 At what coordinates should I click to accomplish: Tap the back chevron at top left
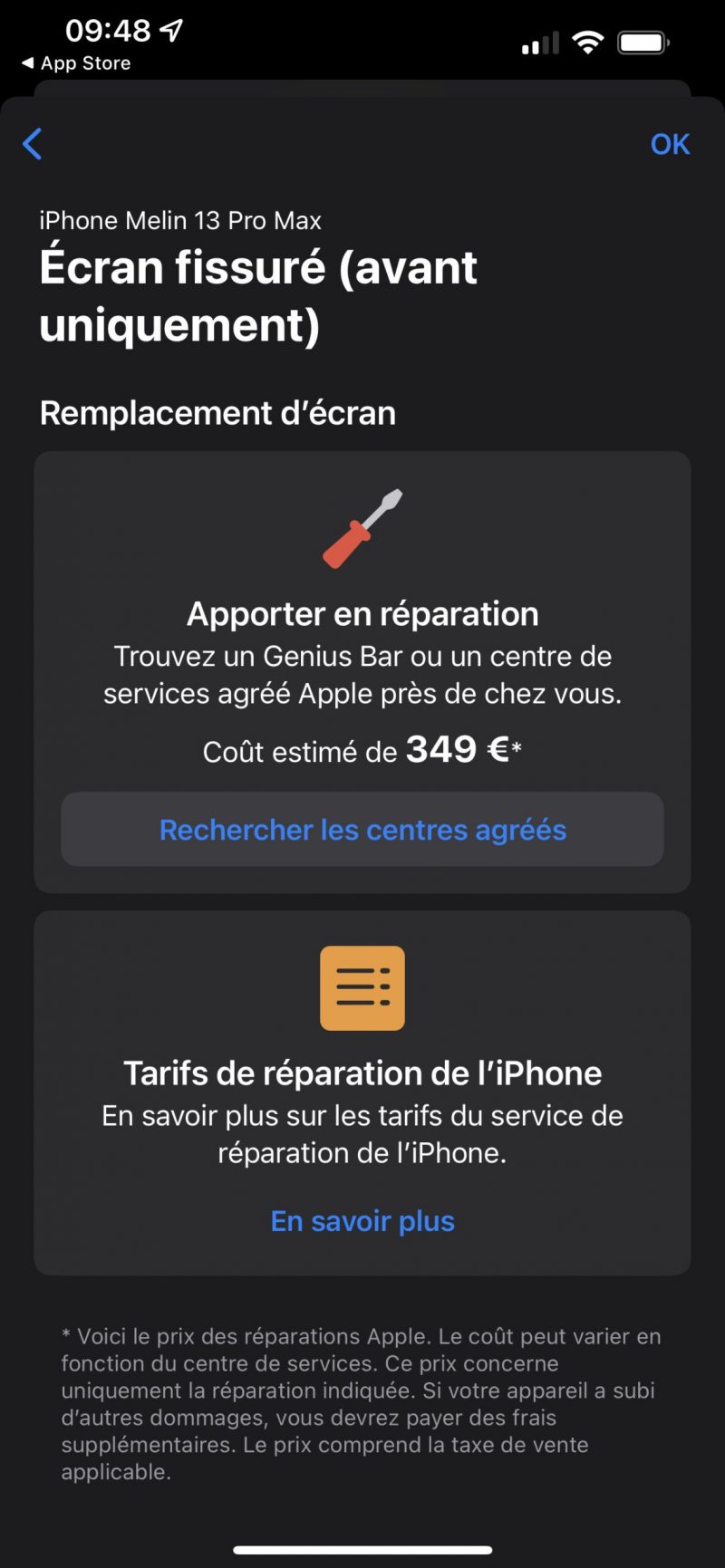click(34, 143)
